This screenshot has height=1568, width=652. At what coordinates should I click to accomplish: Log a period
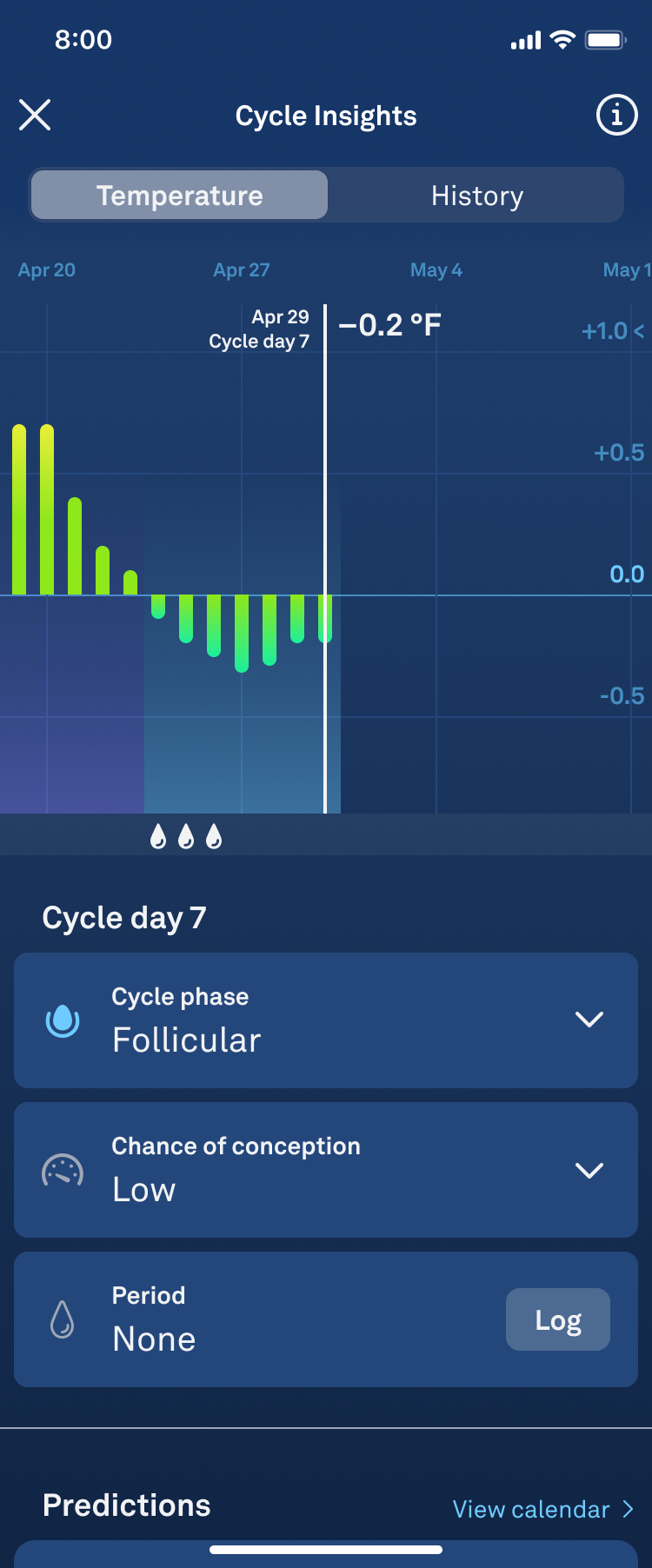[557, 1319]
